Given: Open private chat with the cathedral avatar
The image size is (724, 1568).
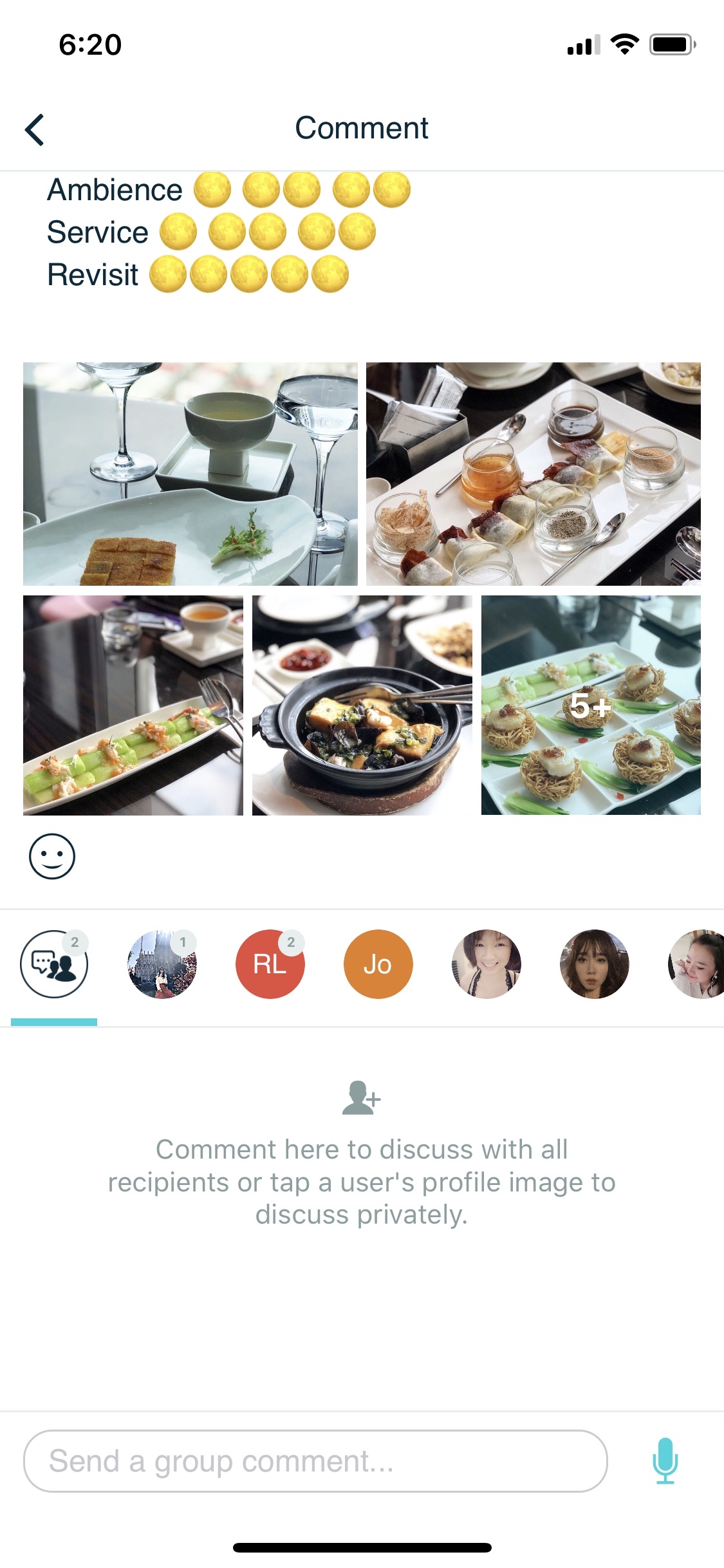Looking at the screenshot, I should point(162,964).
